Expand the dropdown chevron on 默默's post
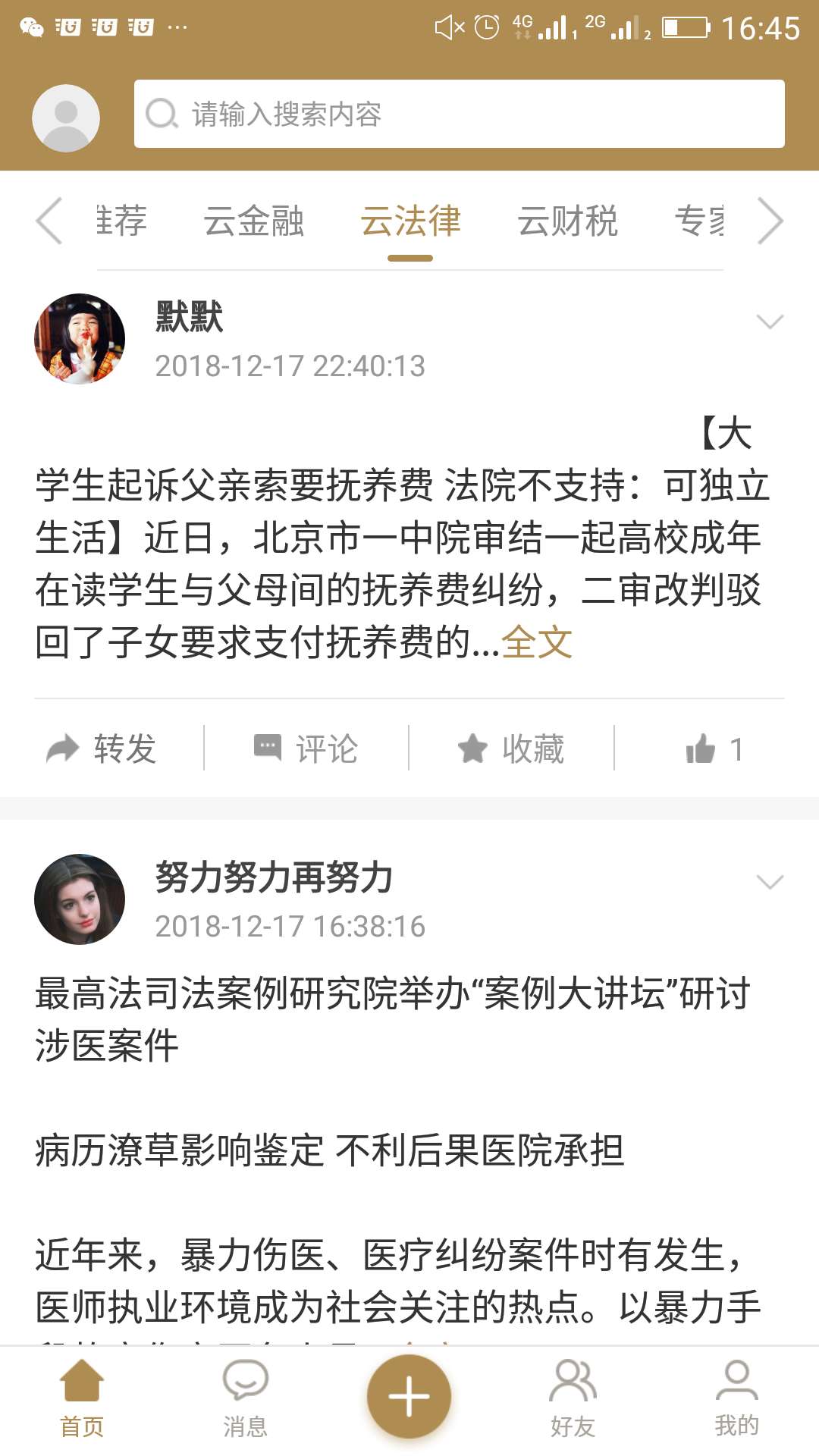 pyautogui.click(x=770, y=322)
